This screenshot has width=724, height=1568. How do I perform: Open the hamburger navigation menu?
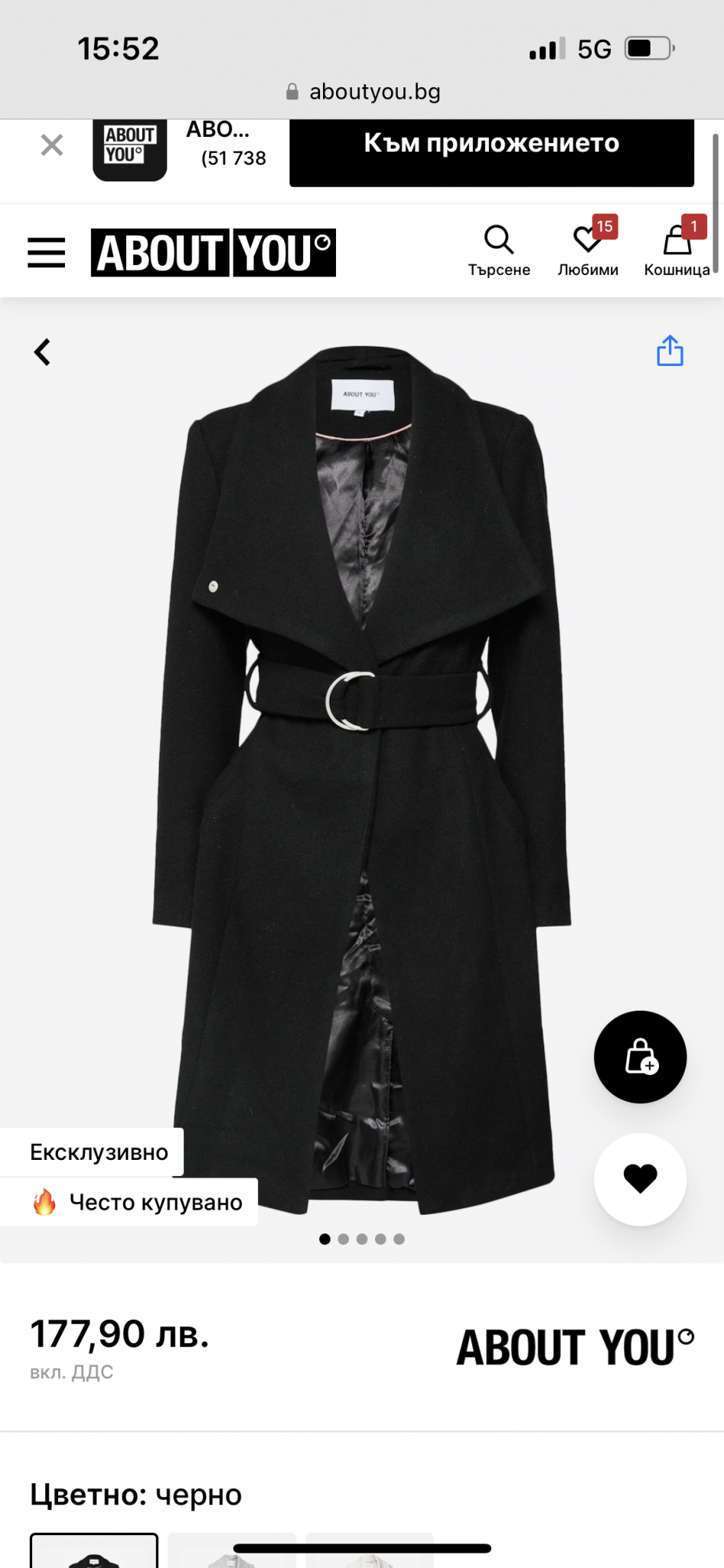[47, 253]
